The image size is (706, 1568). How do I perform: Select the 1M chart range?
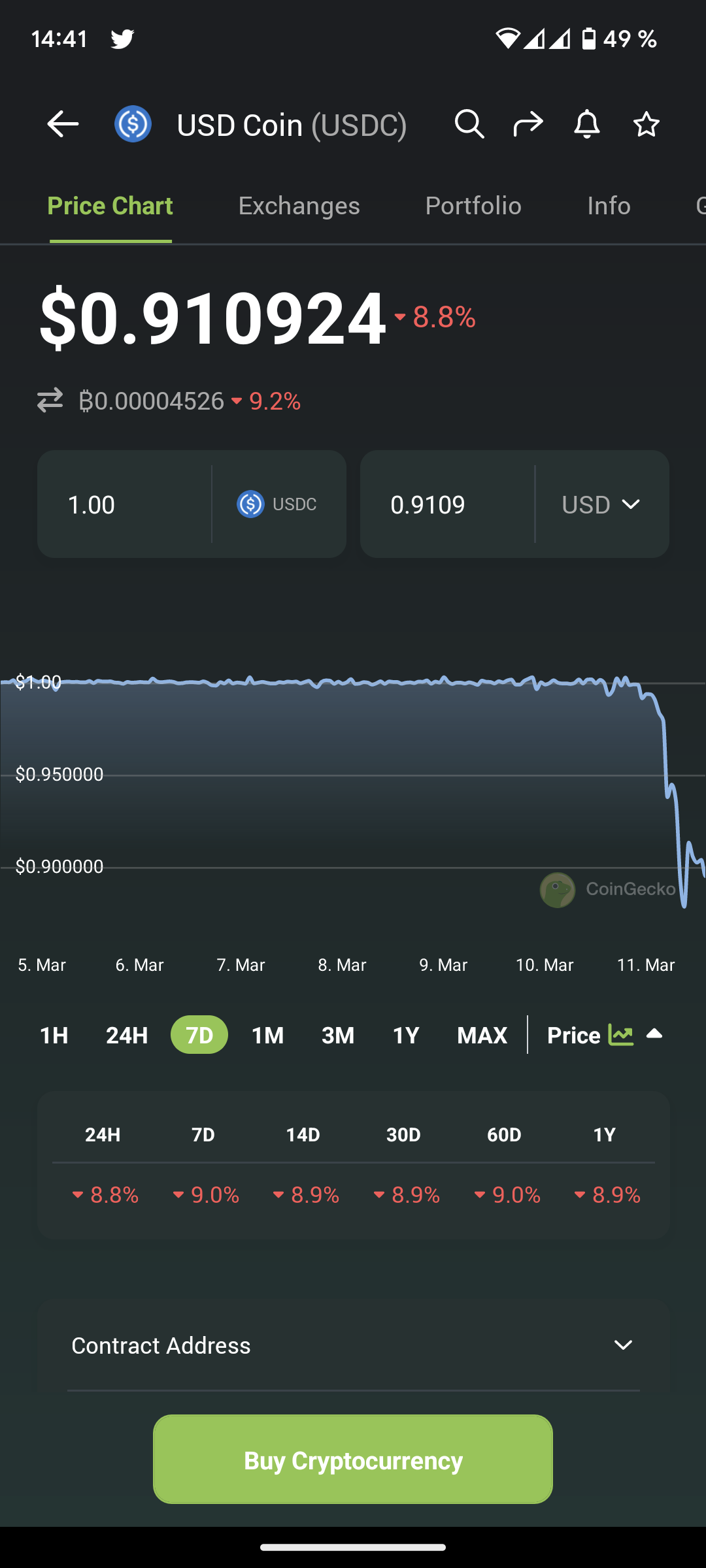click(267, 1035)
